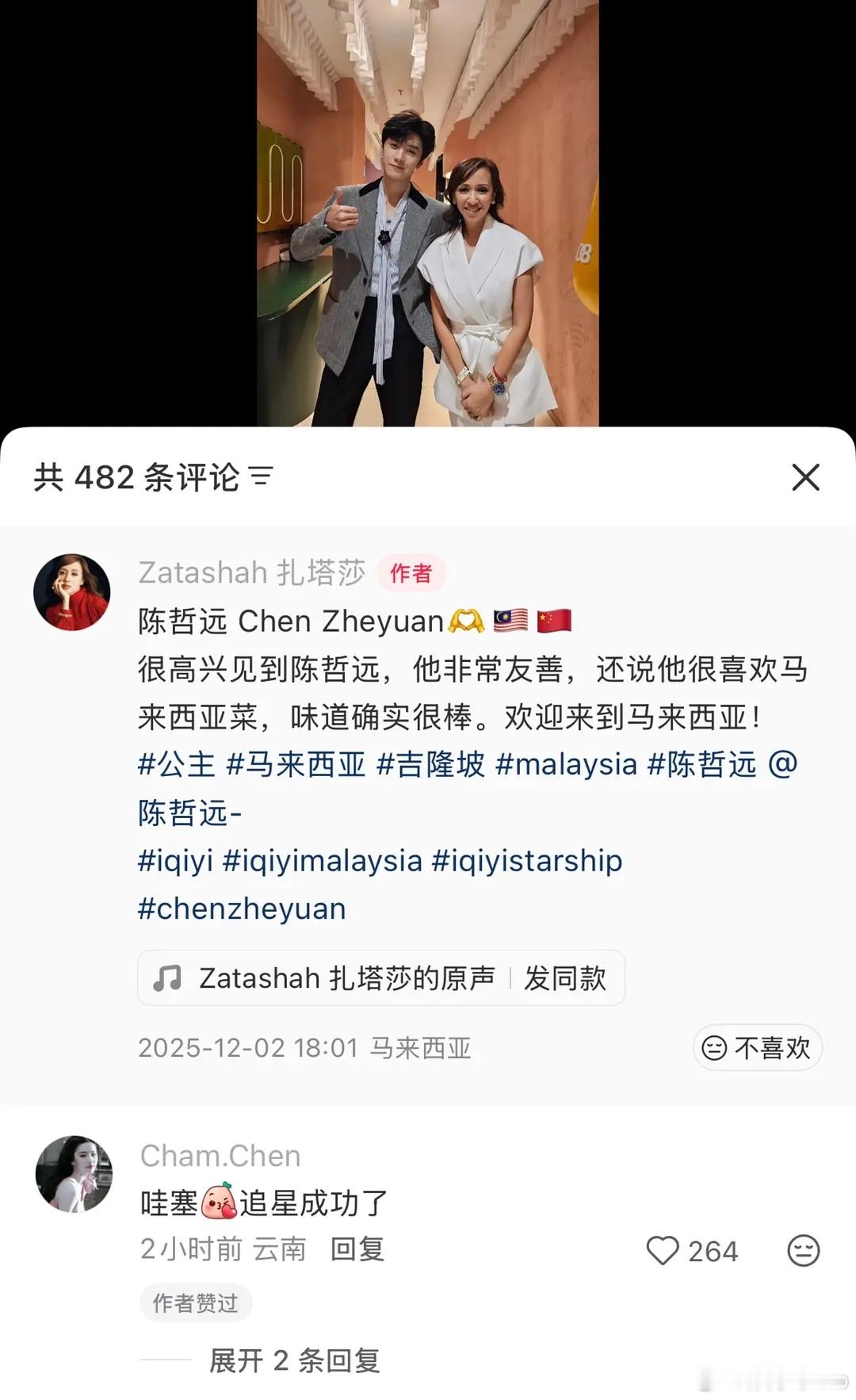Open the comment sorting icon beside 共 482 条评论

[262, 476]
